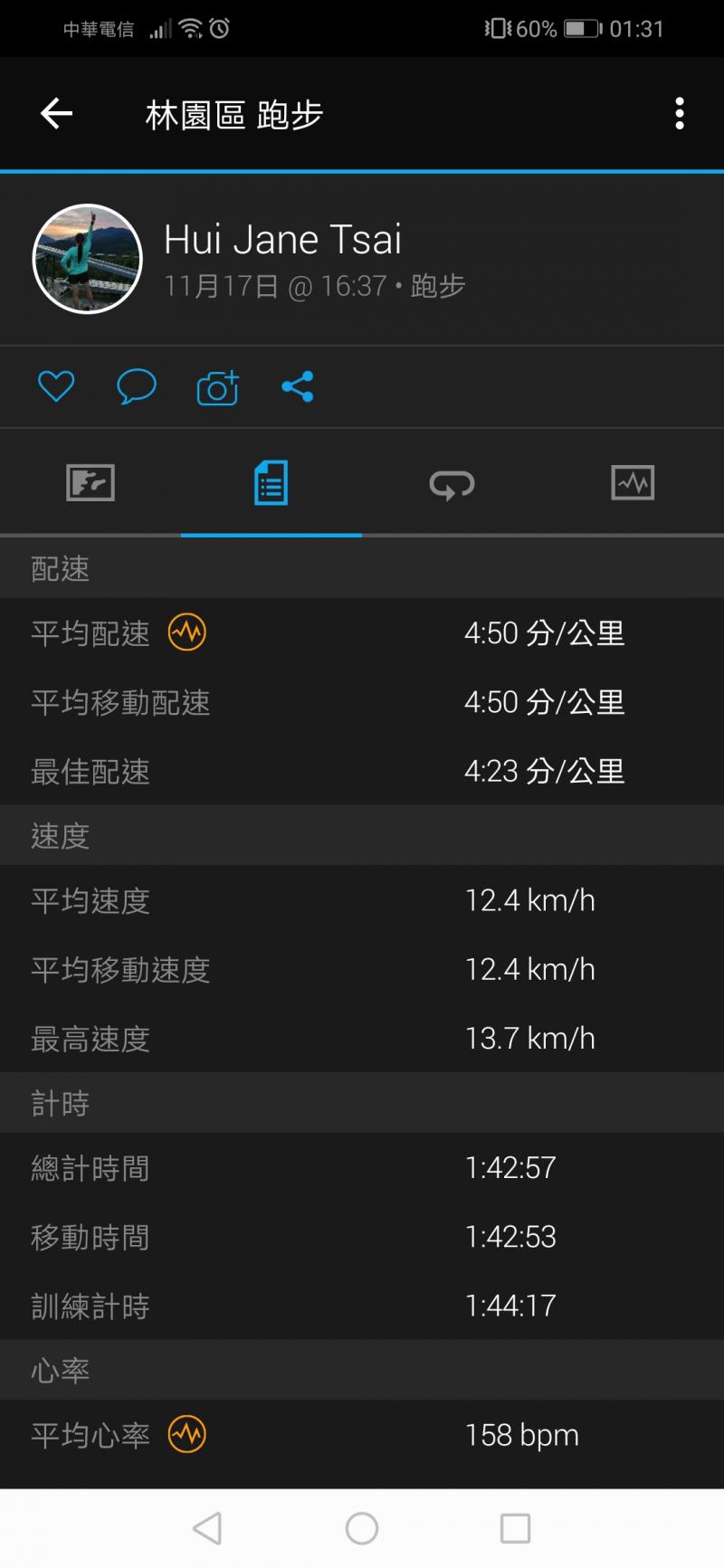Open Hui Jane Tsai's profile picture
Screen dimensions: 724x1568
coord(88,259)
